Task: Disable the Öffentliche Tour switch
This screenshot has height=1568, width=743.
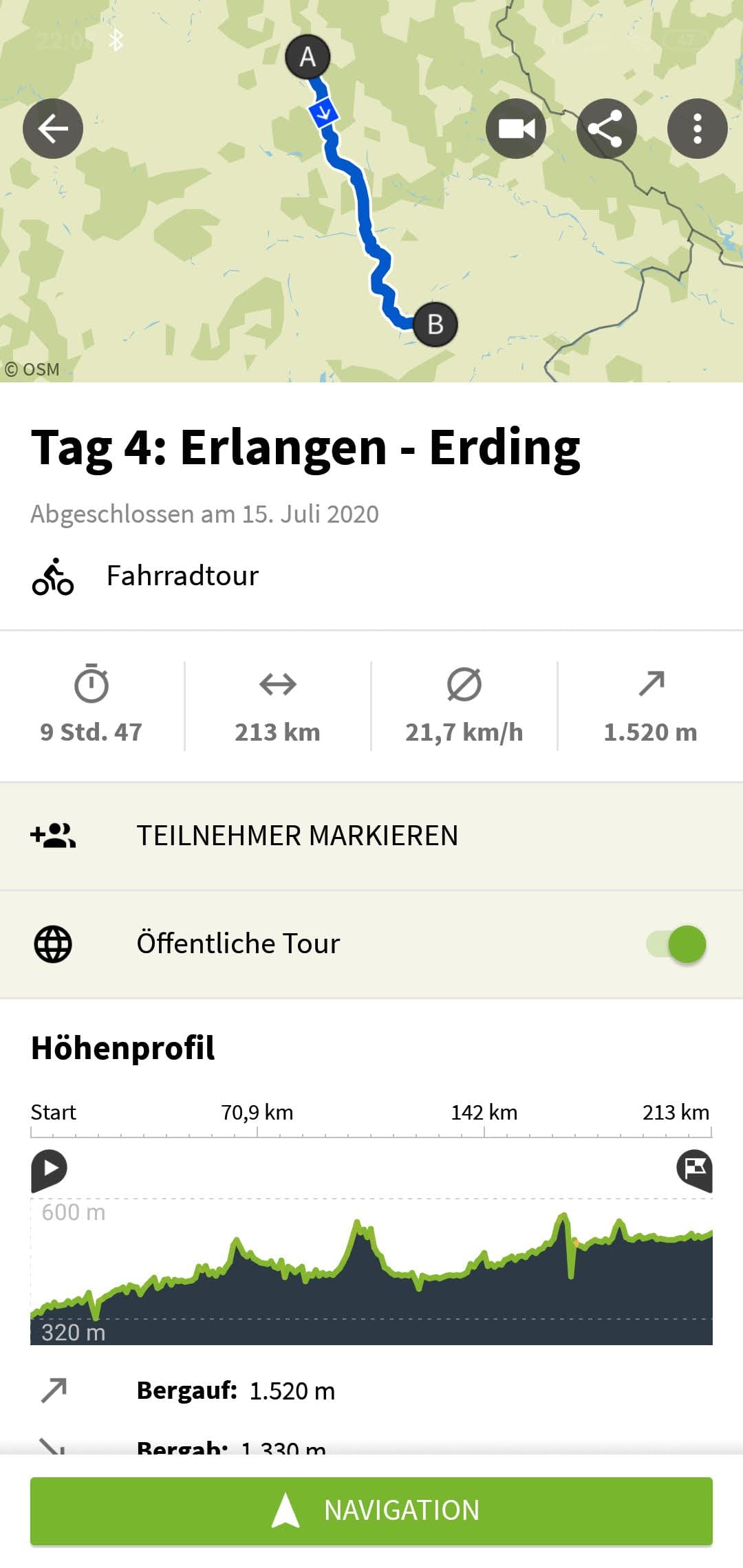Action: (x=677, y=944)
